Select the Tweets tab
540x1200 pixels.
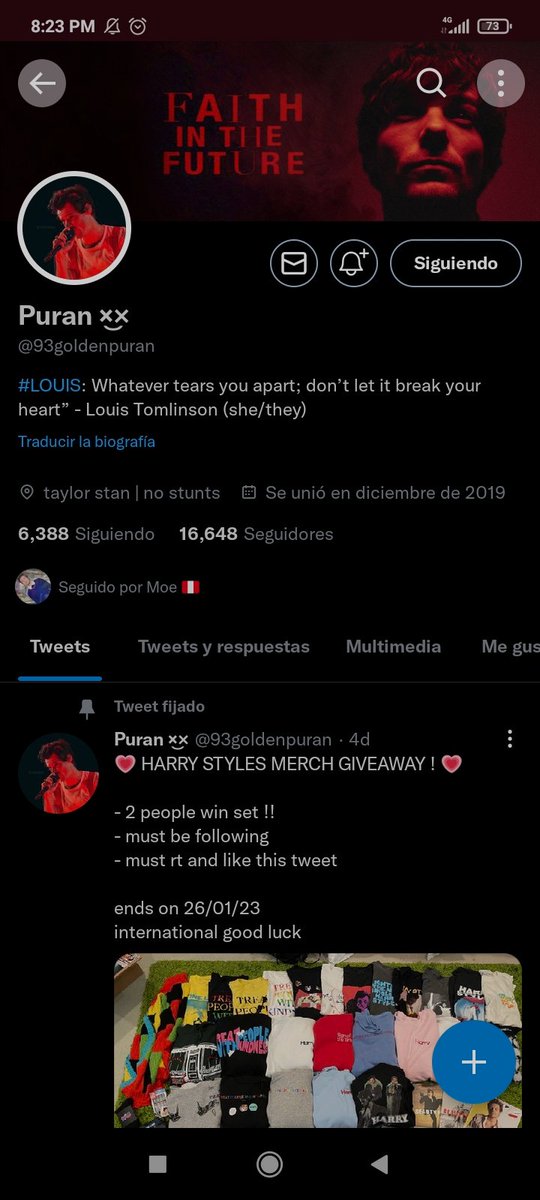pos(60,647)
